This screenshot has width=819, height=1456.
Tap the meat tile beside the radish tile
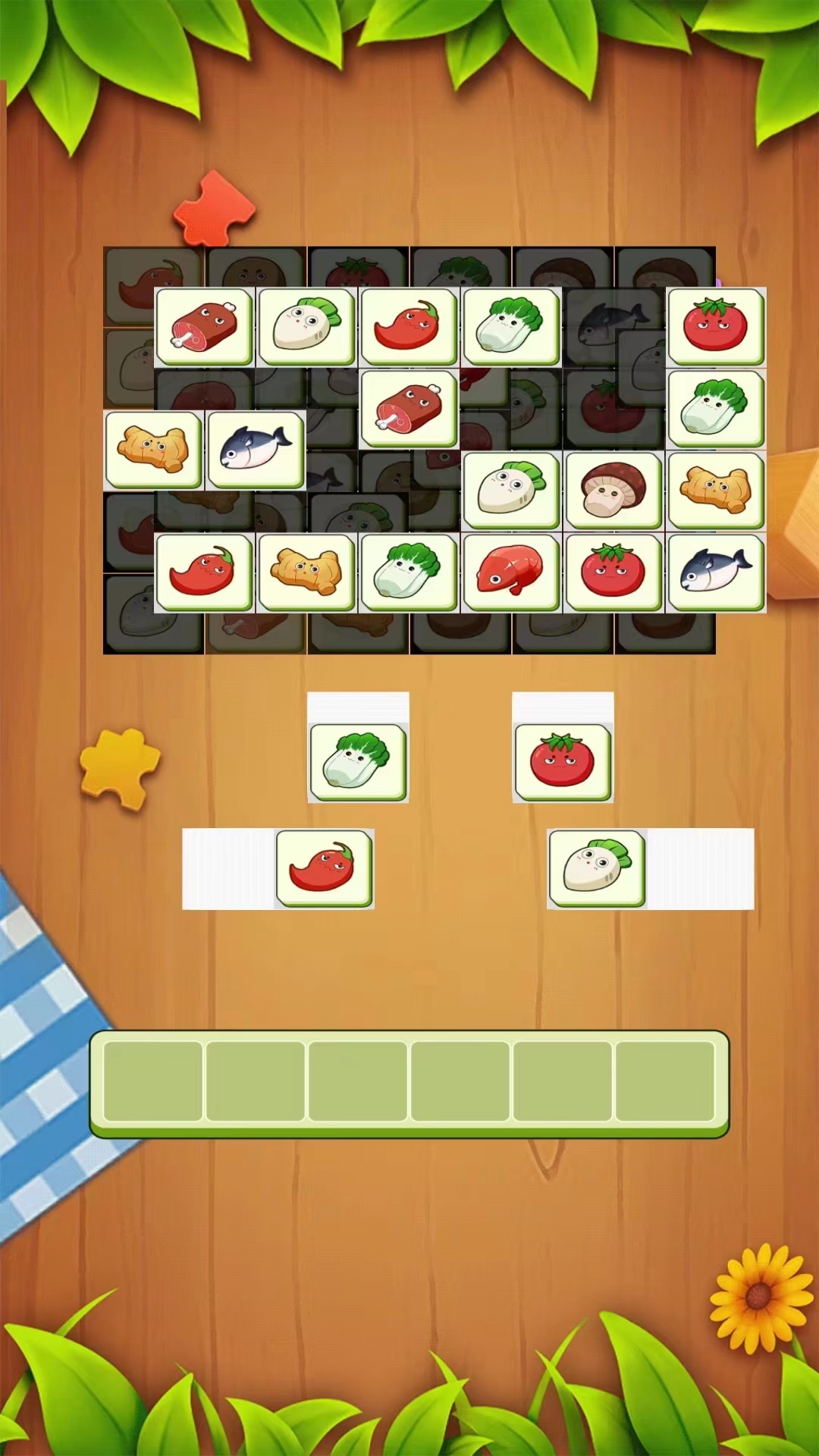(x=204, y=326)
